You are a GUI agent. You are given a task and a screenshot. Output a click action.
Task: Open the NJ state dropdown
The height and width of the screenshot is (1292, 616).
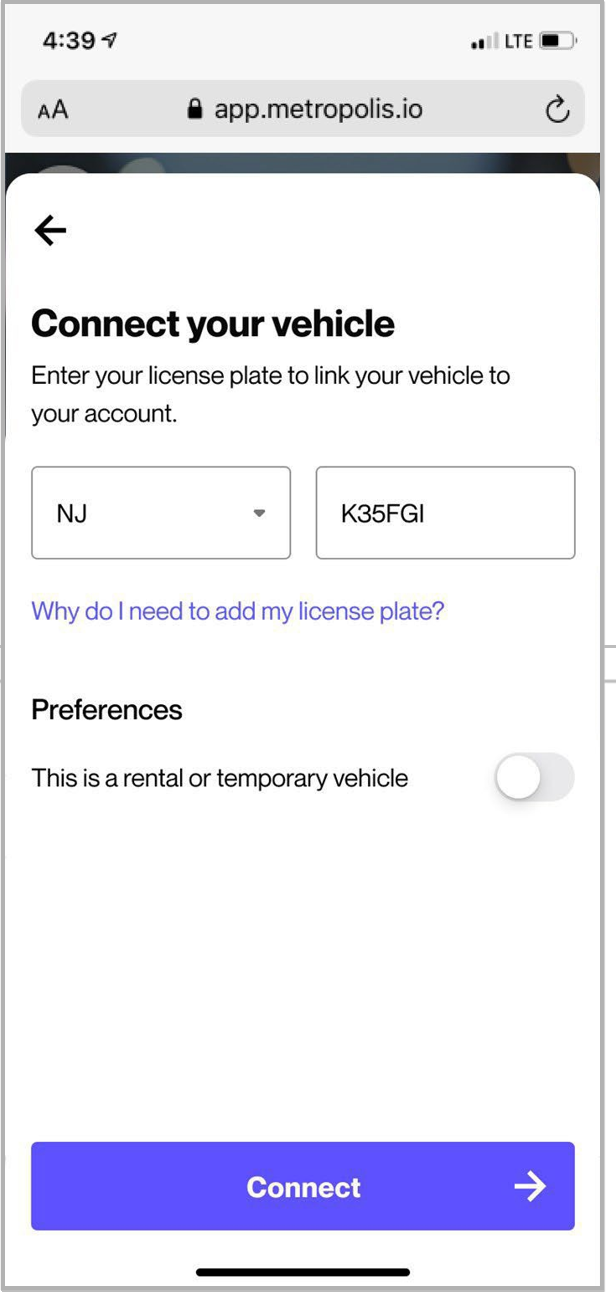pyautogui.click(x=161, y=513)
